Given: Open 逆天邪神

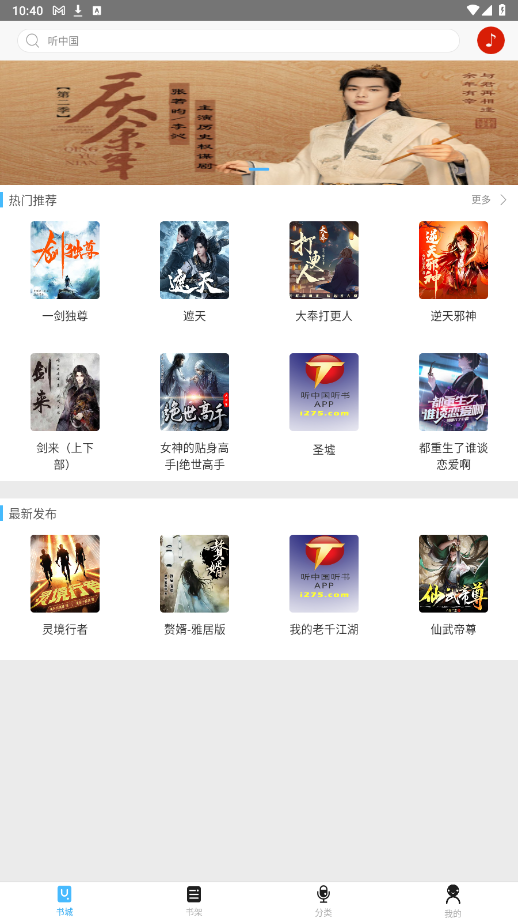Looking at the screenshot, I should point(453,272).
